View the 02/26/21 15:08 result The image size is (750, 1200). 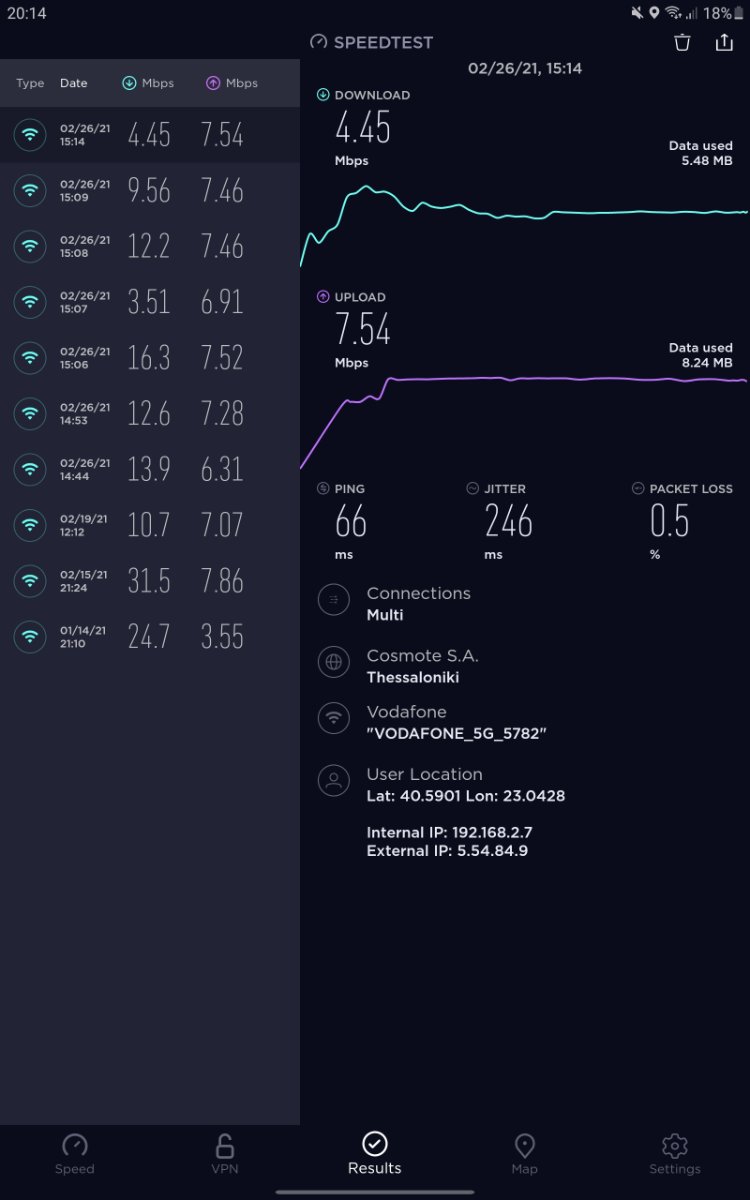[150, 246]
